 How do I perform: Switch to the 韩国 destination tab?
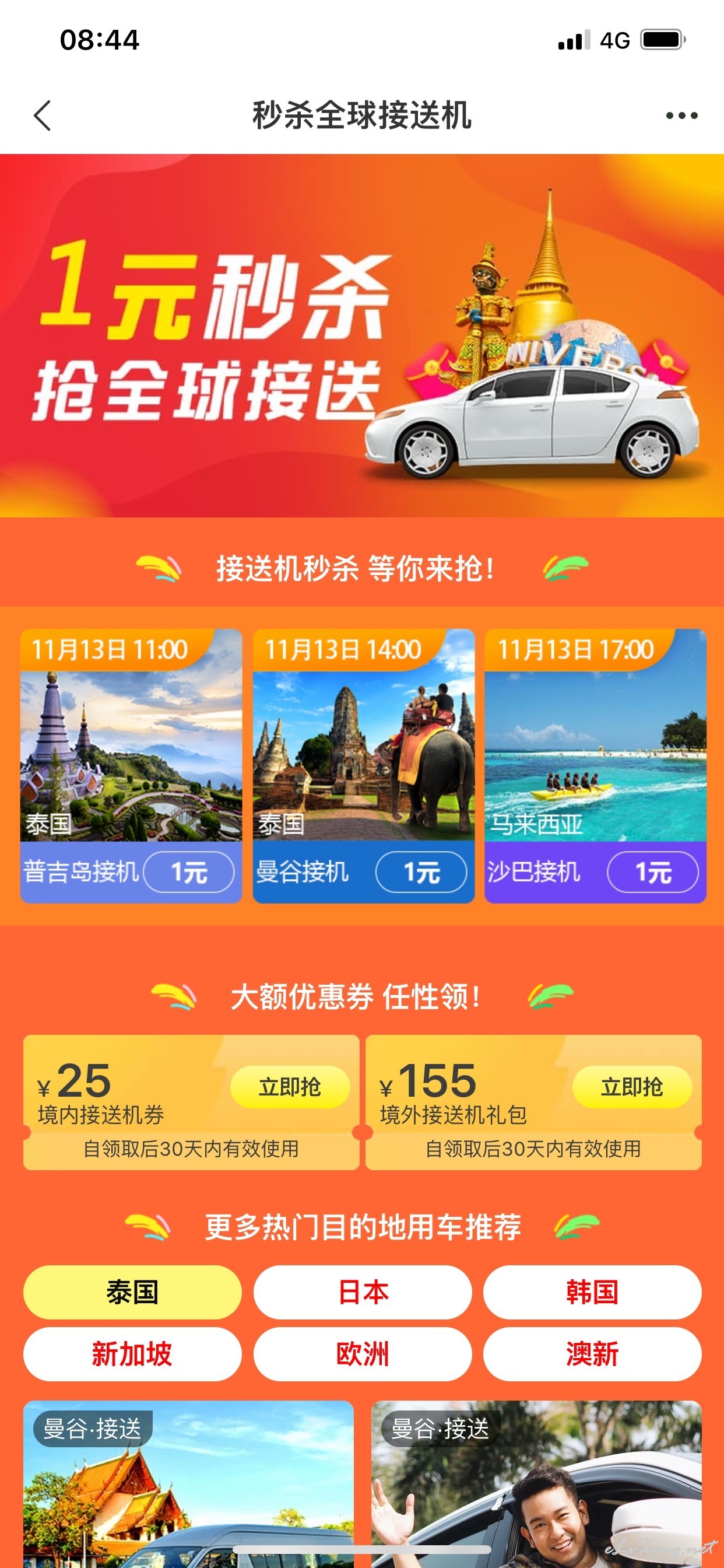[593, 1291]
